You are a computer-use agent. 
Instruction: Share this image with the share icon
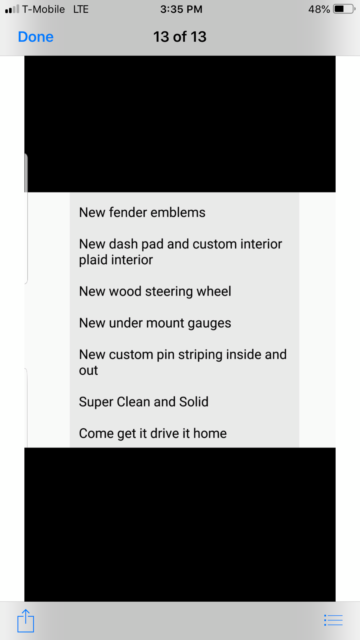(26, 620)
